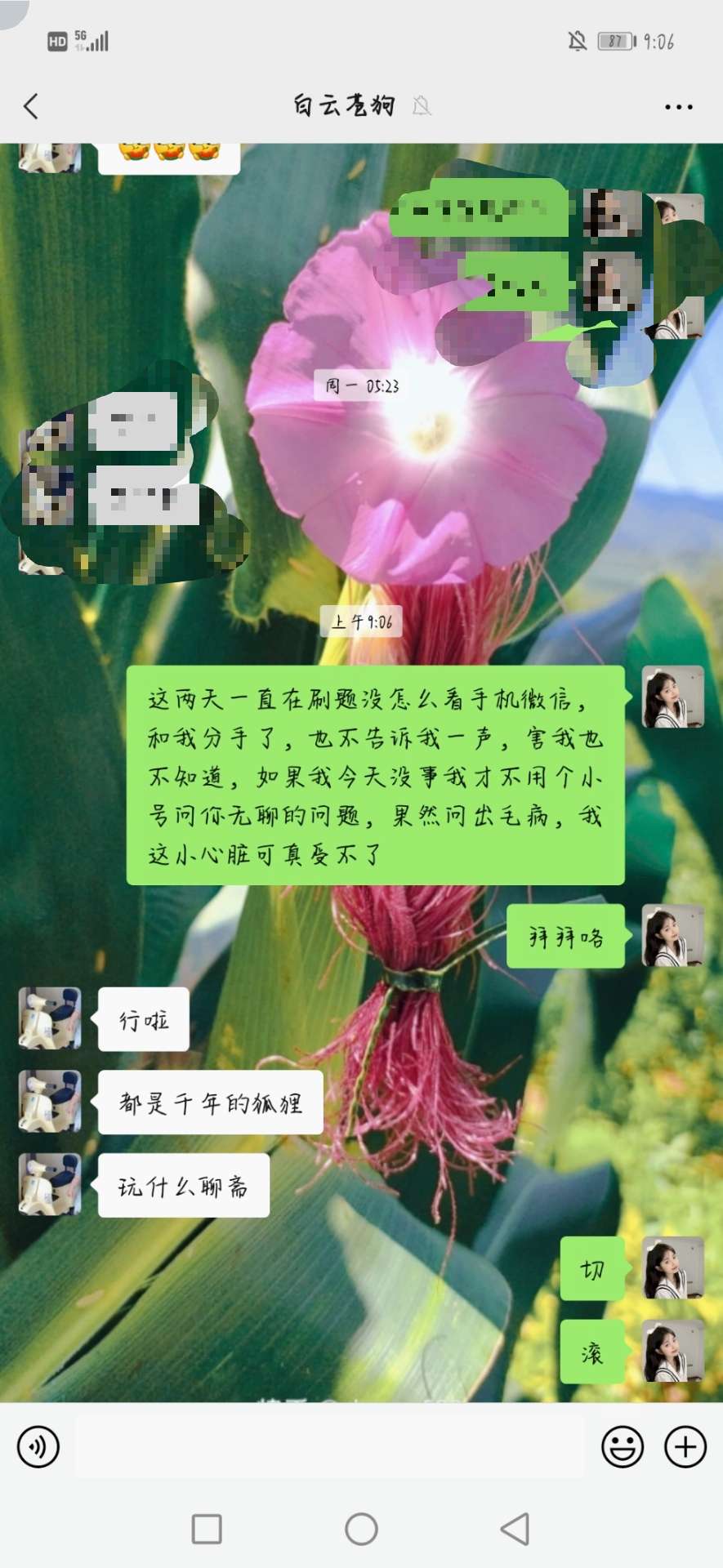Screen dimensions: 723x1568
Task: Tap the contact's avatar beside 玩什么聊斋
Action: (x=50, y=1184)
